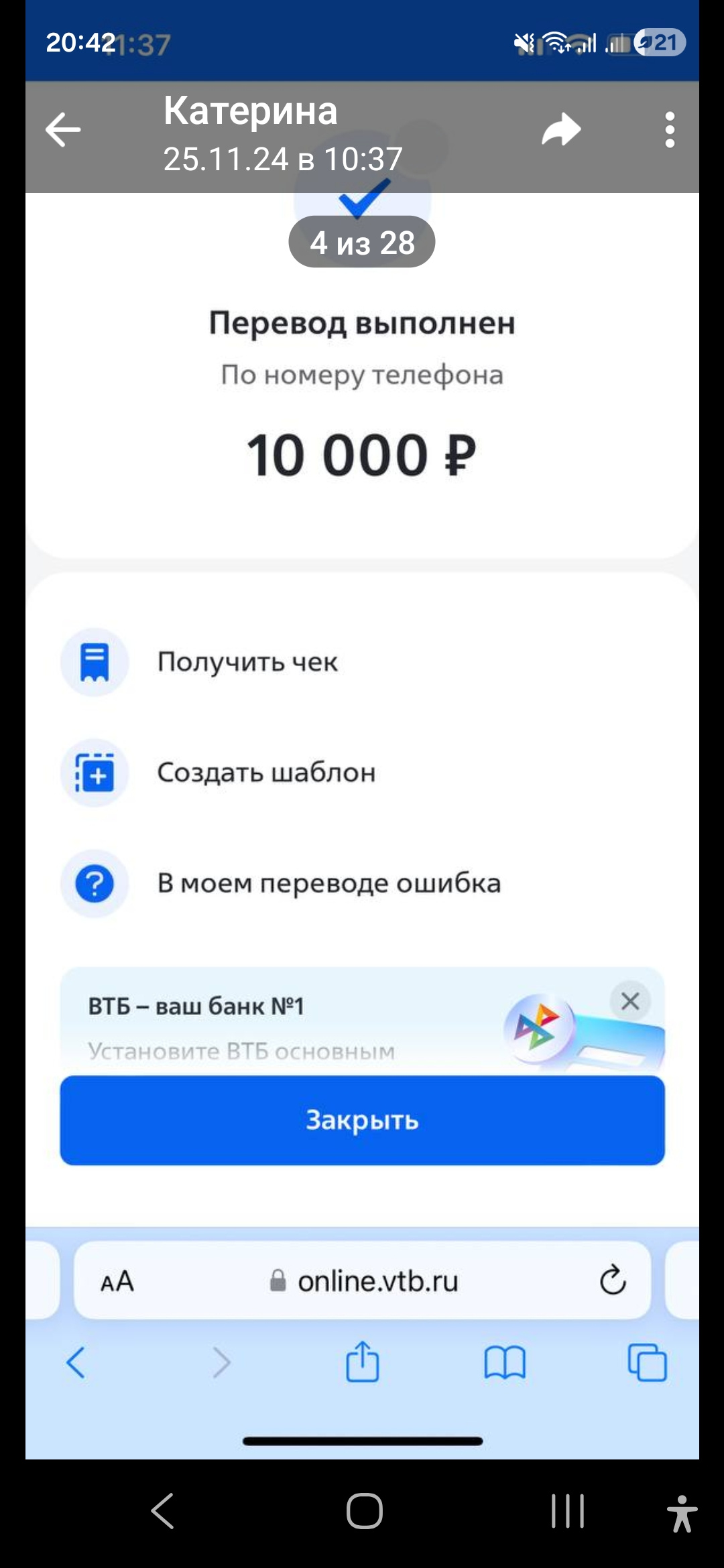The image size is (724, 1568).
Task: Go back from Катерина's photo viewer
Action: 63,130
